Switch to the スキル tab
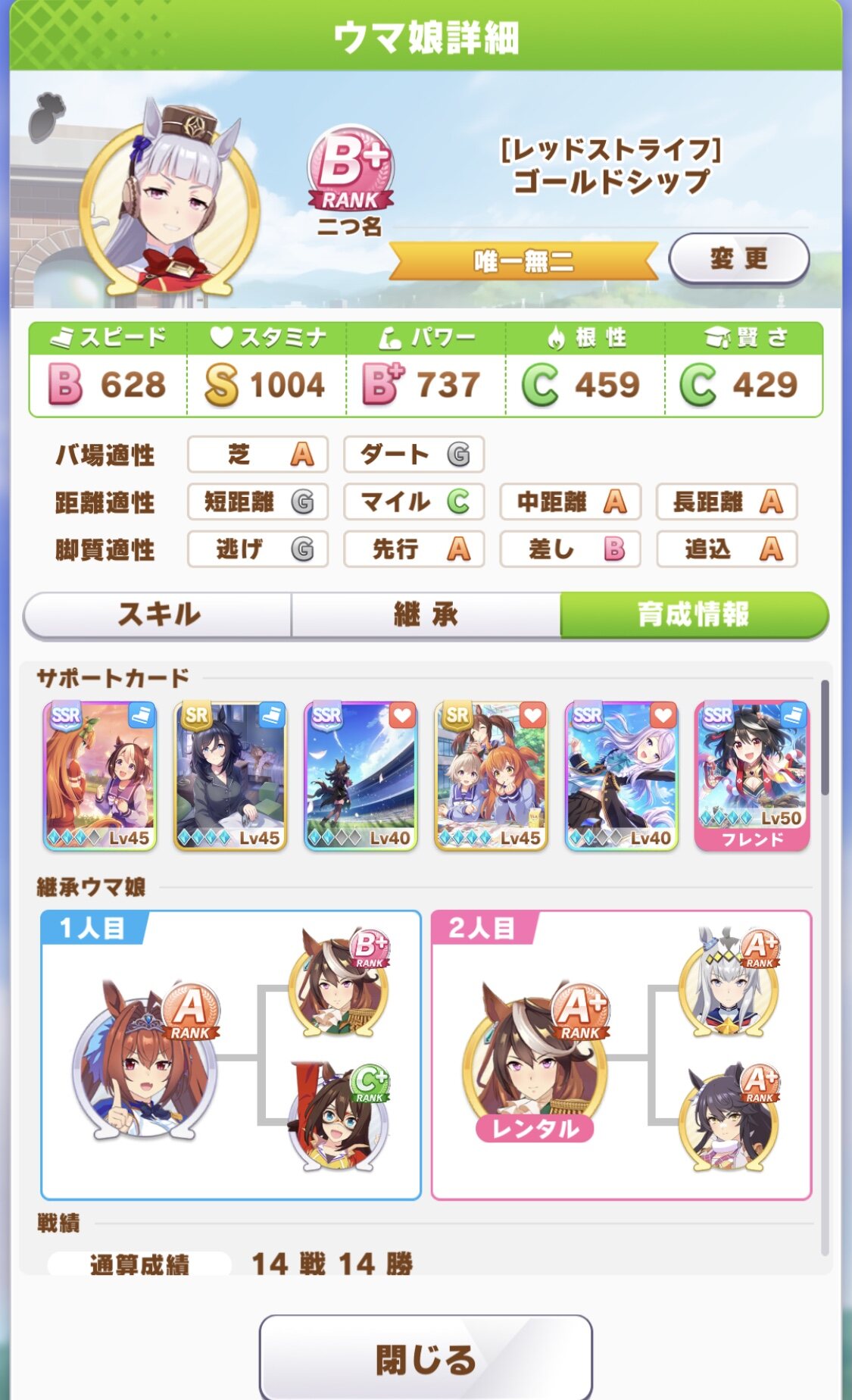This screenshot has height=1400, width=852. pos(158,614)
